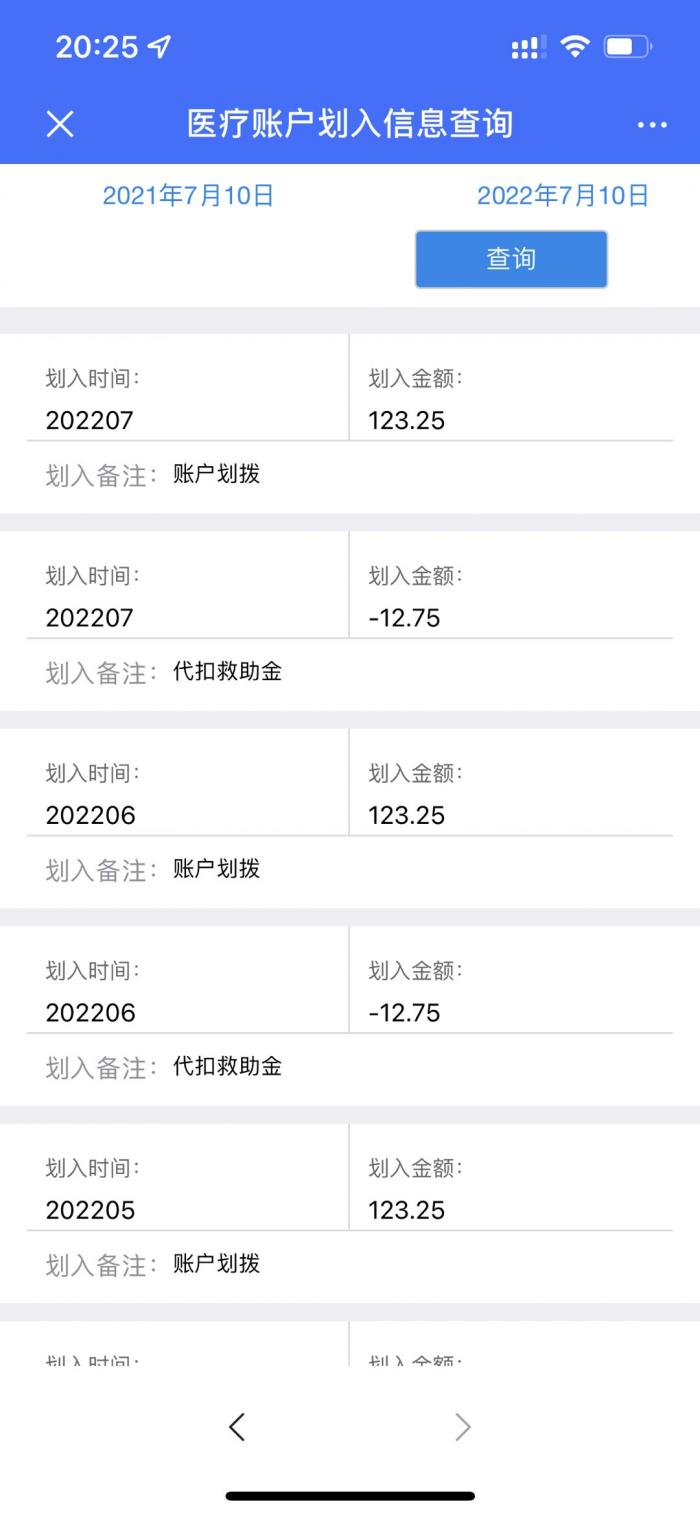Go back using the bottom left arrow
The image size is (700, 1515).
pos(237,1427)
